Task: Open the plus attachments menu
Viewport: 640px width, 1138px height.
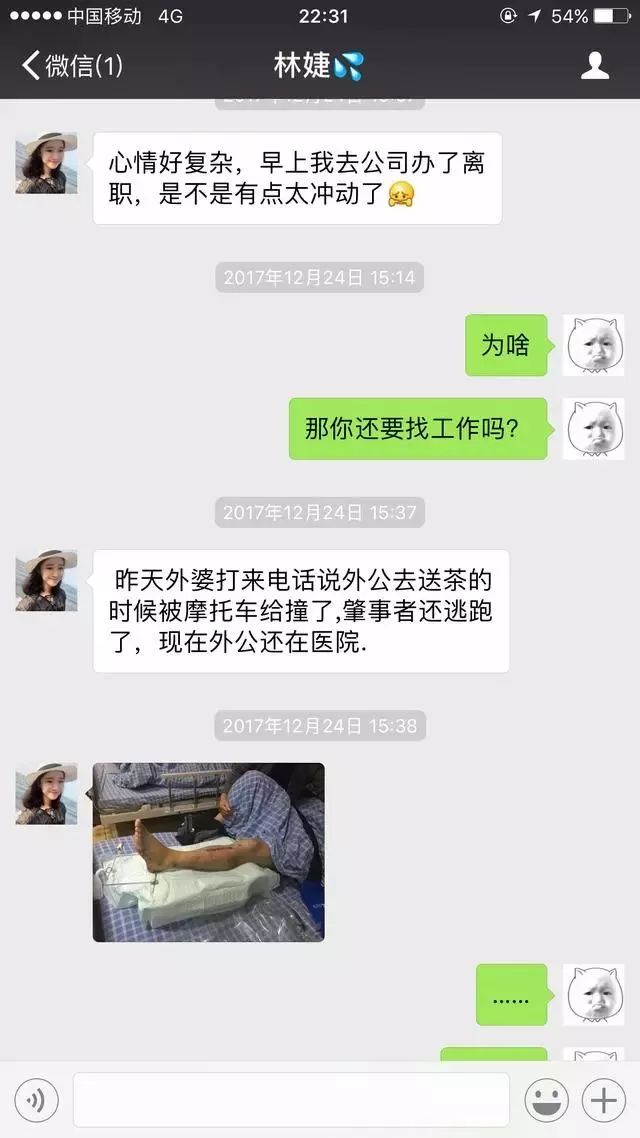Action: [604, 1100]
